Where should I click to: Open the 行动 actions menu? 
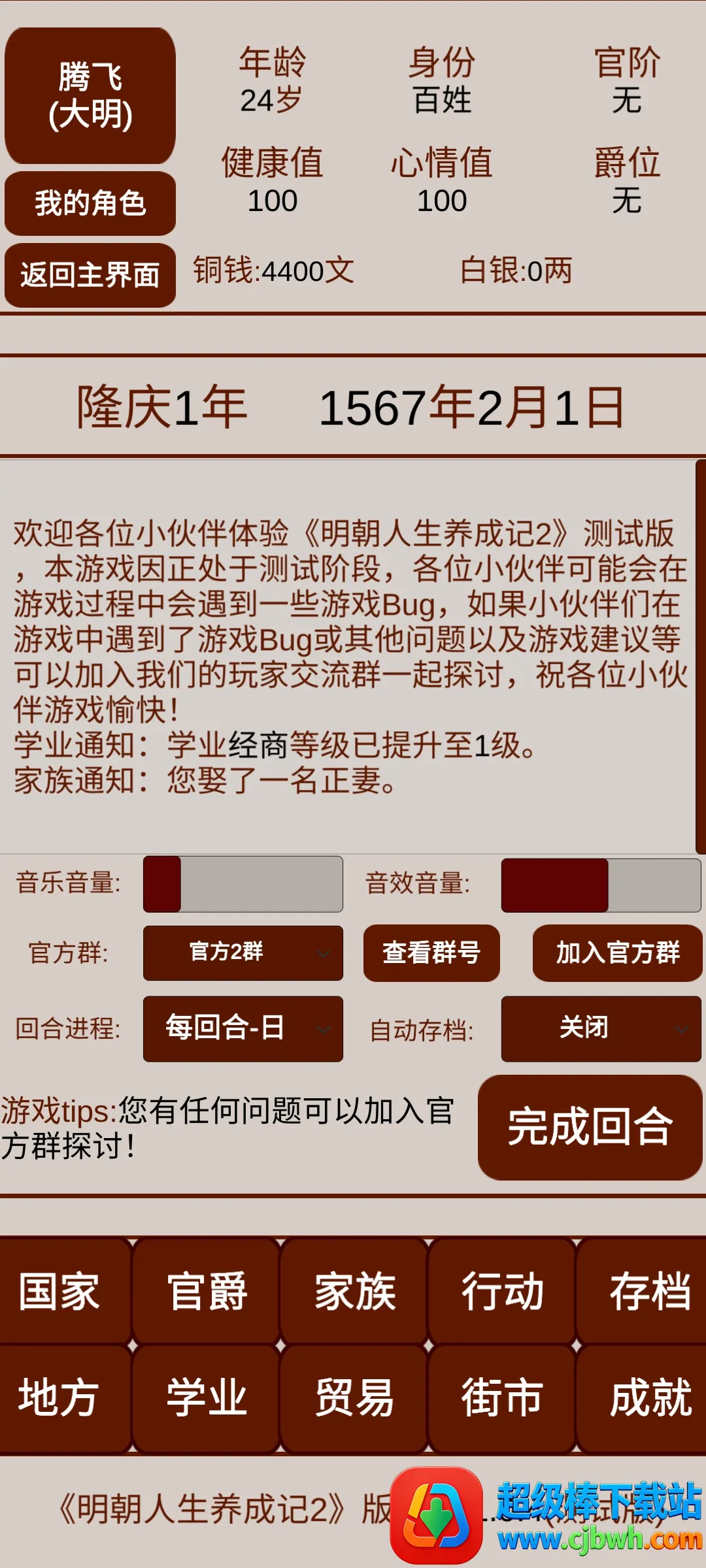[502, 1291]
